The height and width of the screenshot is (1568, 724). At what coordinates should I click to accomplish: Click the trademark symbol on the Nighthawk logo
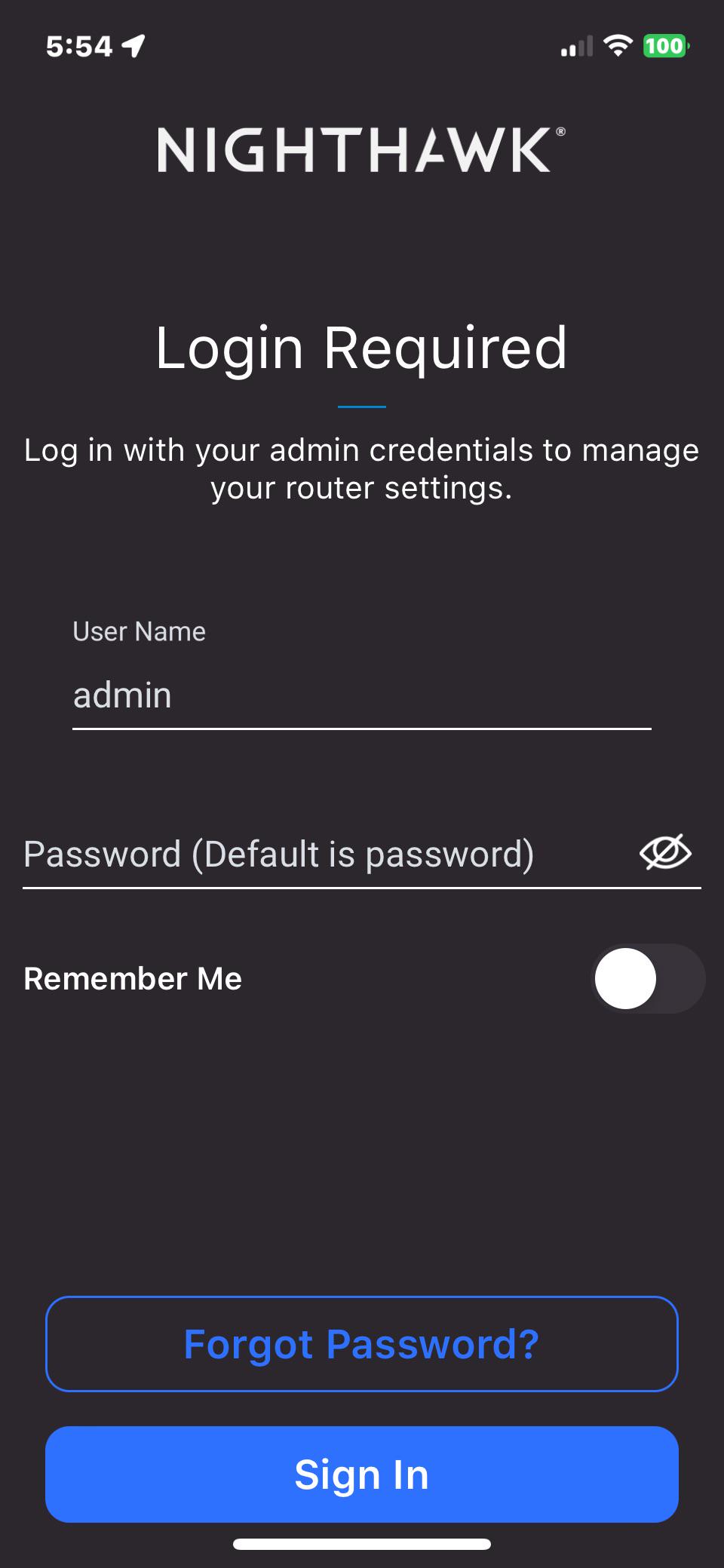pos(561,132)
